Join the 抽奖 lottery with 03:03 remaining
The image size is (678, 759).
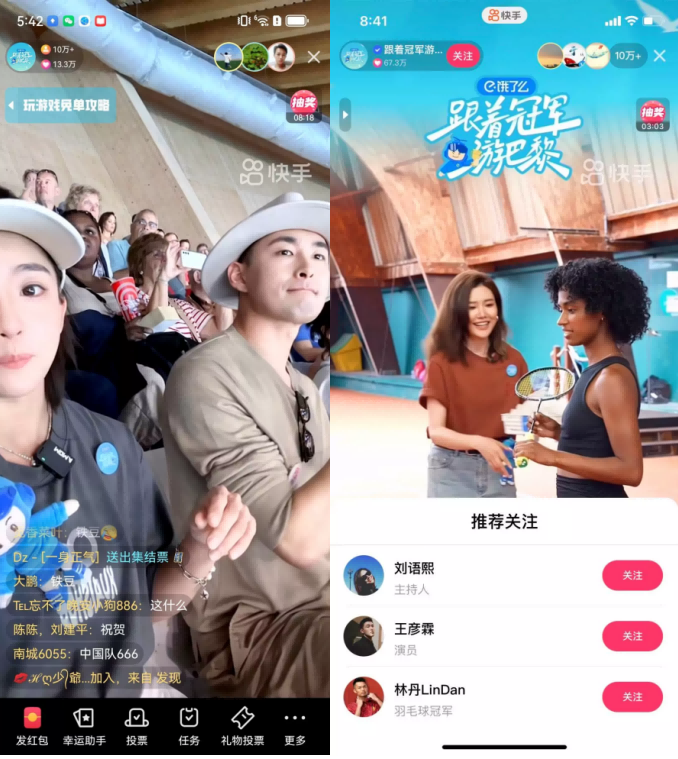[x=652, y=115]
